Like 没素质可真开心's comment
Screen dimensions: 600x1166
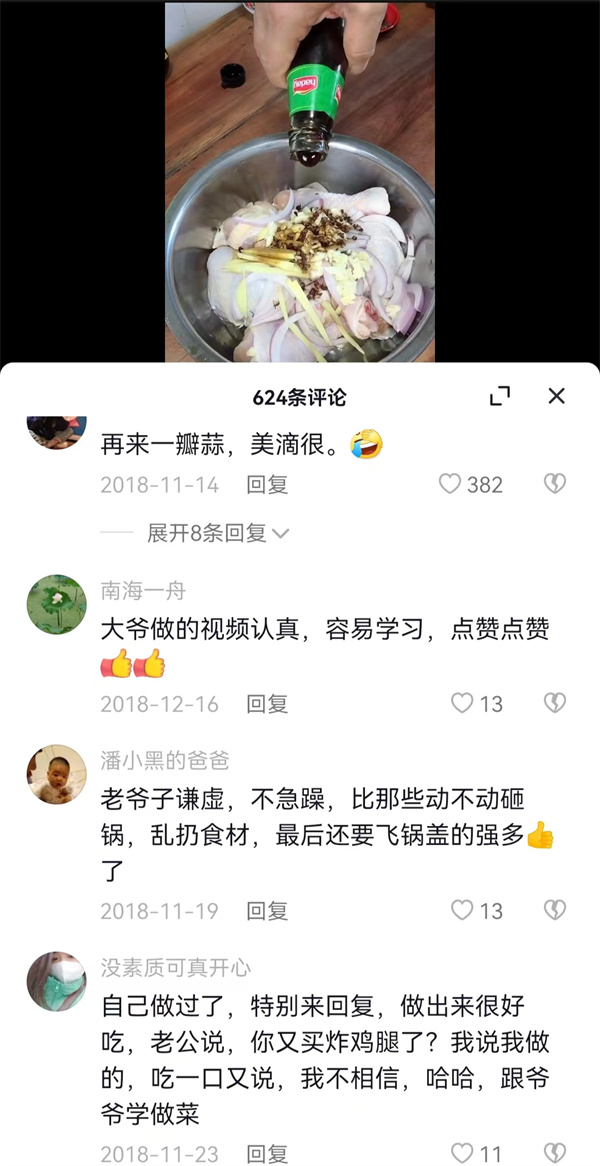coord(462,1153)
